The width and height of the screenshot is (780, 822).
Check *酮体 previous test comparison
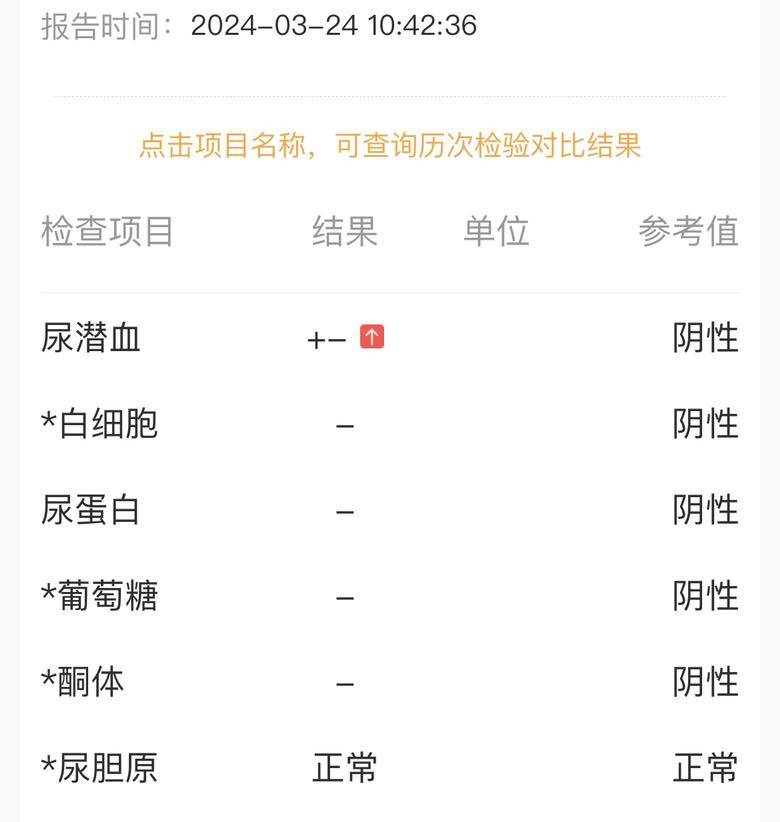[83, 682]
